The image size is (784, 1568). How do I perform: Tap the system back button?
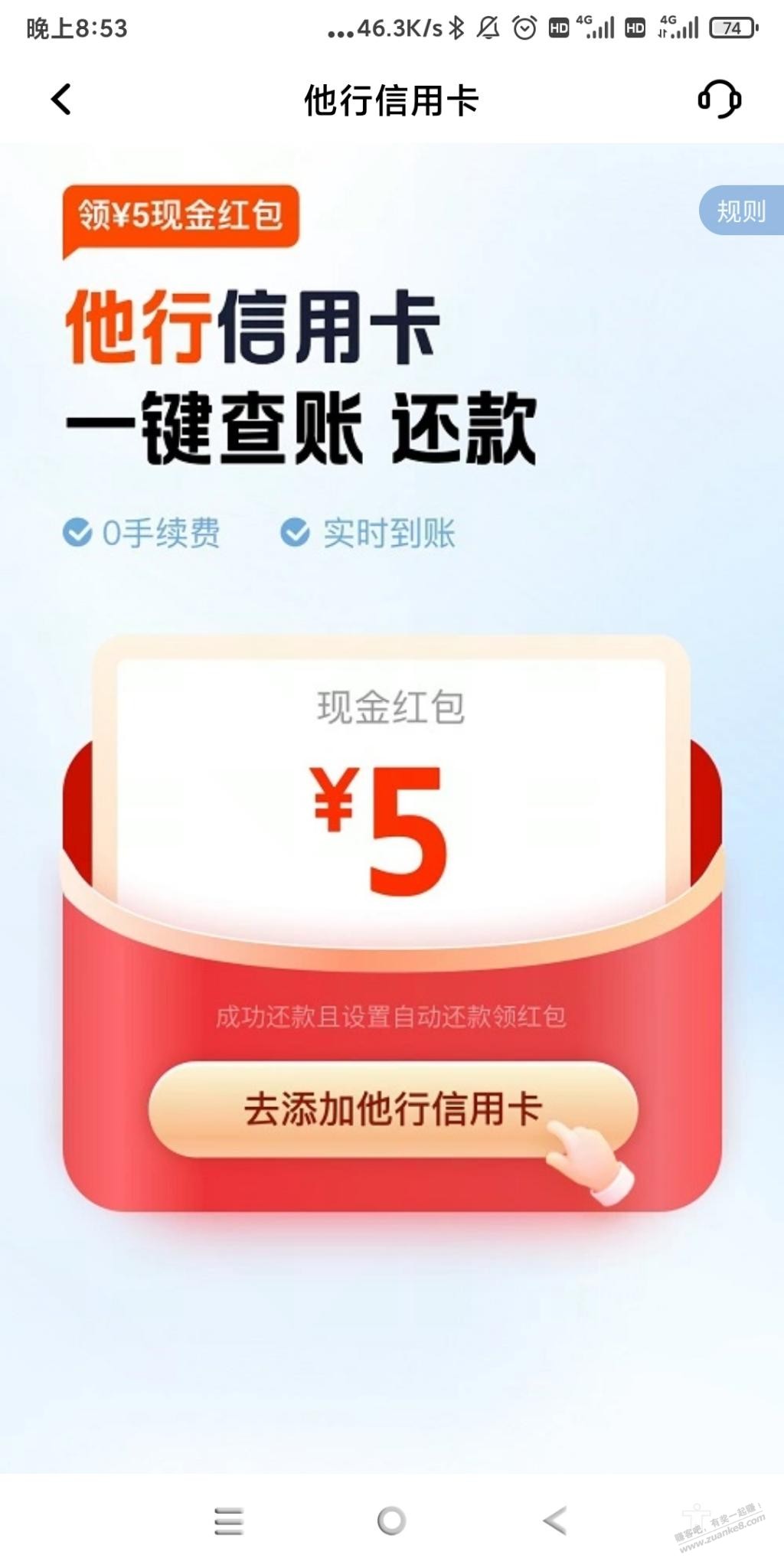point(554,1521)
